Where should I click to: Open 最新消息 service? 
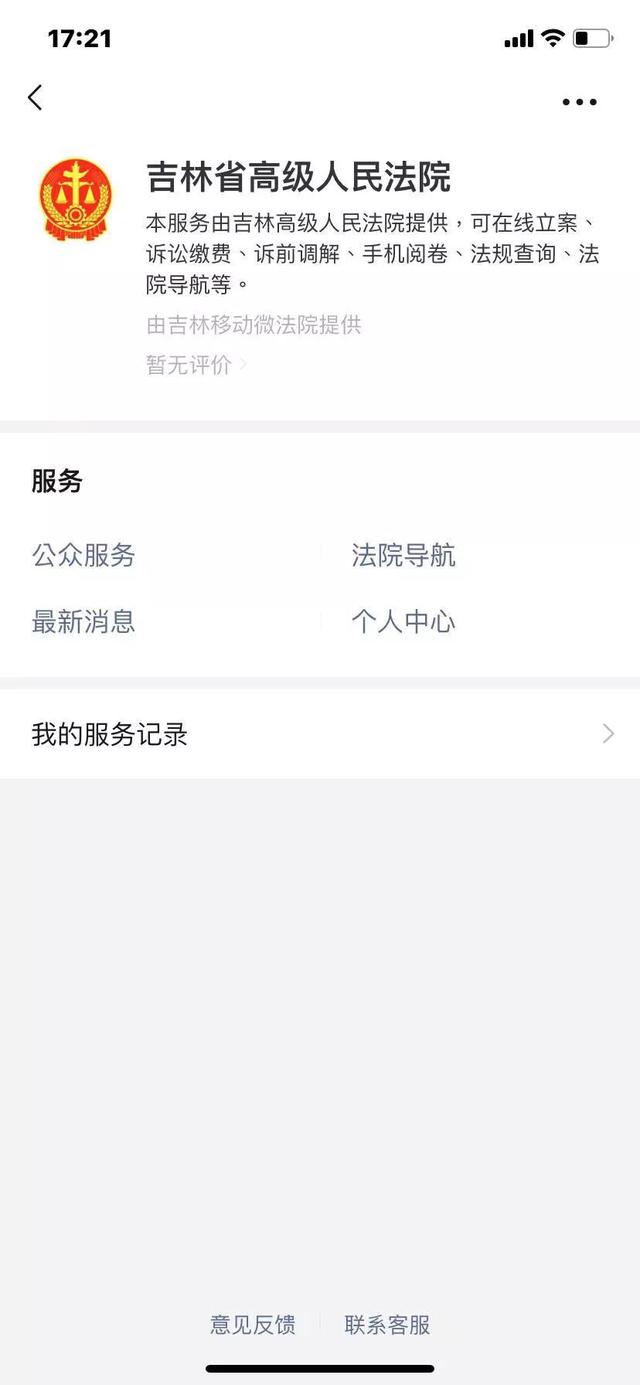[x=84, y=622]
